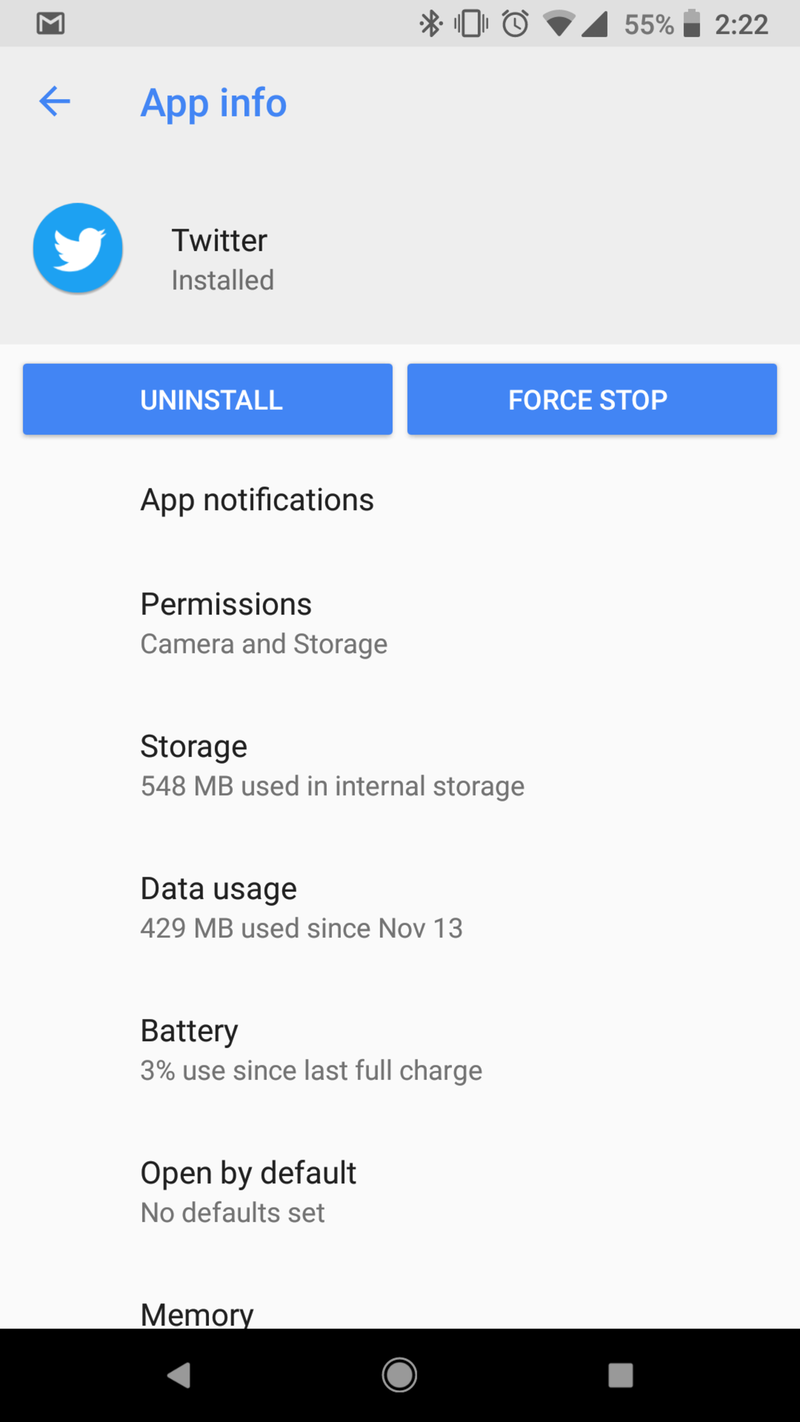Tap the navigation back triangle
The height and width of the screenshot is (1422, 800).
179,1374
